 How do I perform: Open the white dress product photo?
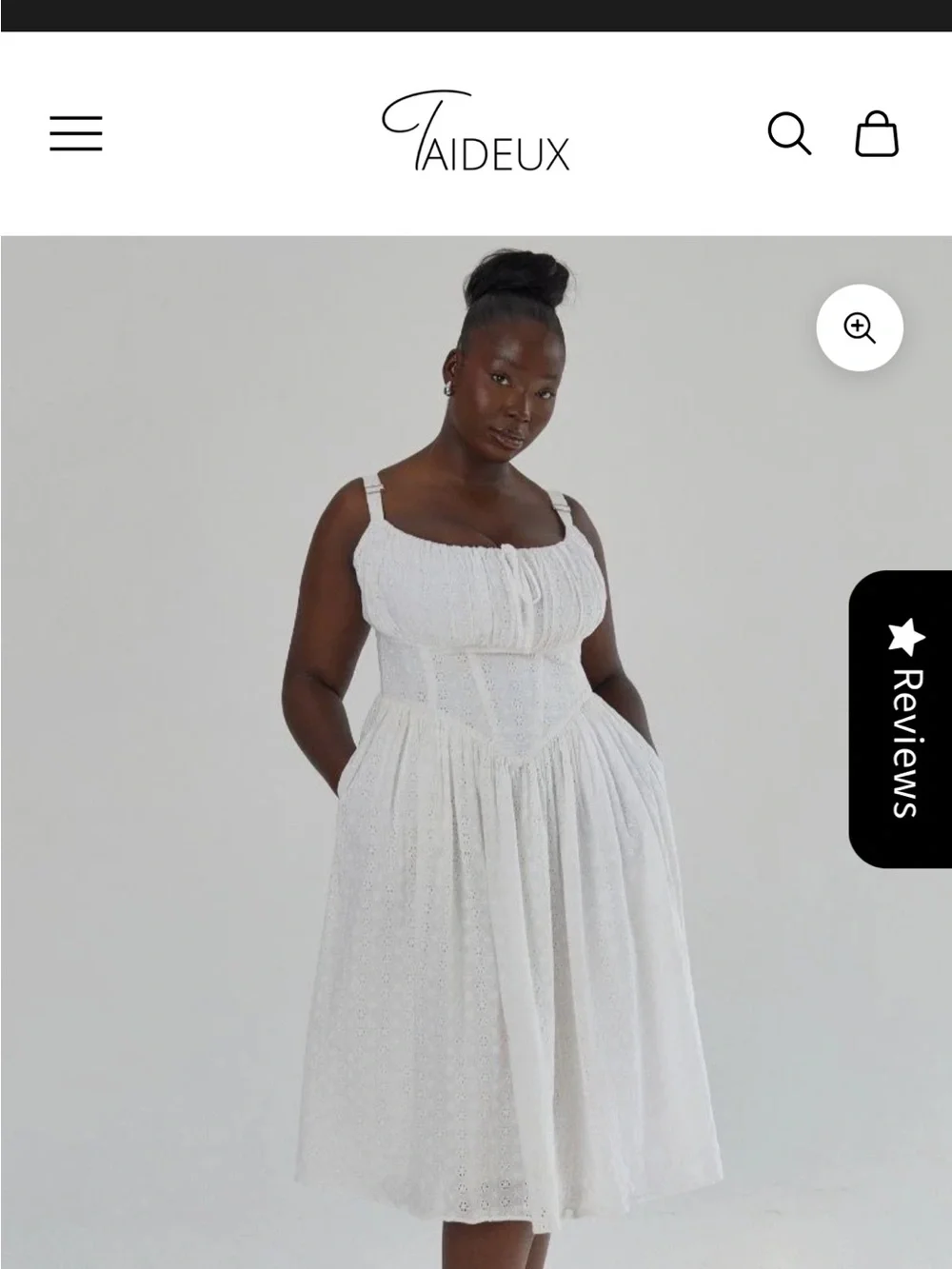coord(476,752)
